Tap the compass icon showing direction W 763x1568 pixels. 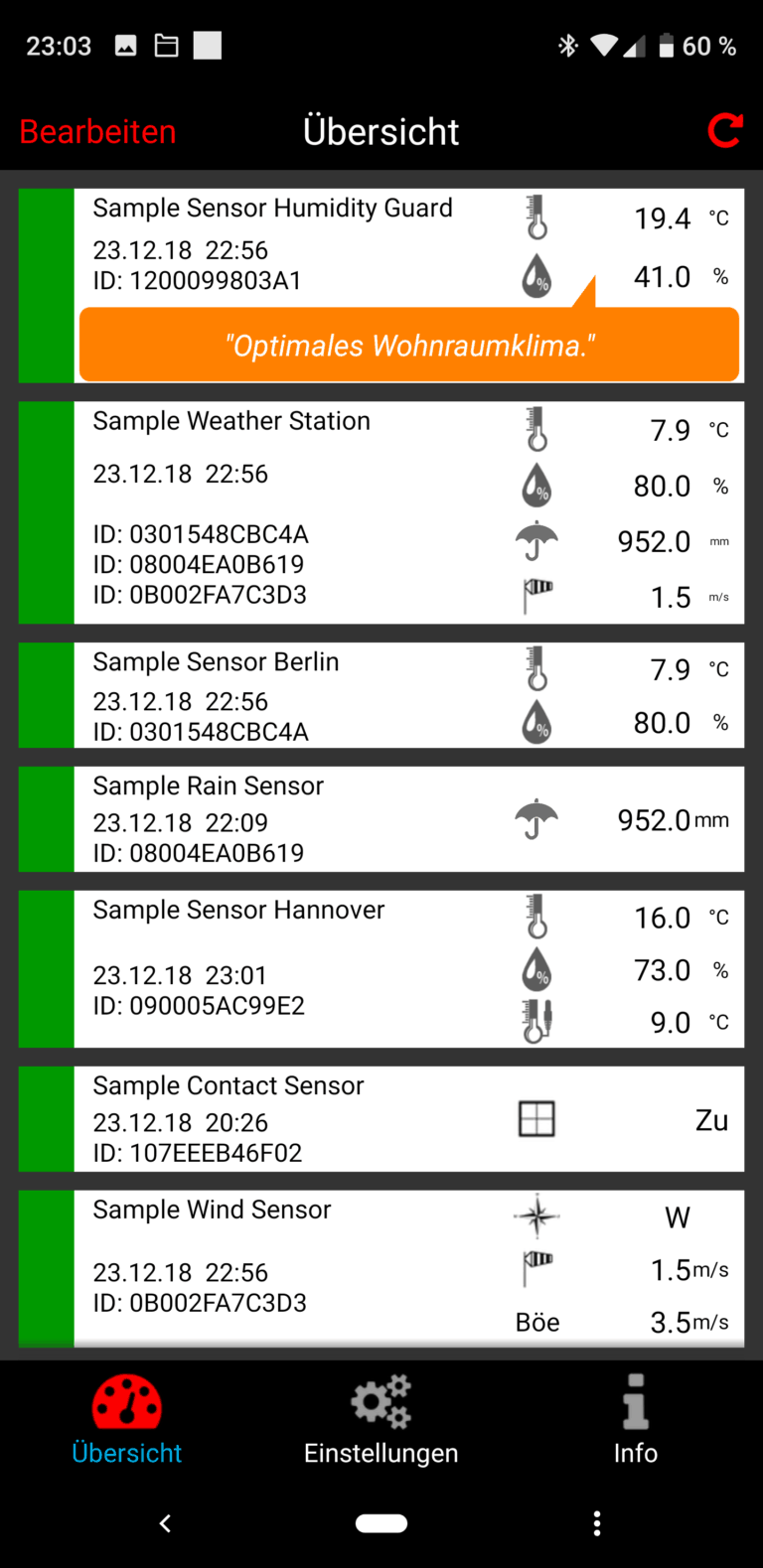pyautogui.click(x=536, y=1214)
